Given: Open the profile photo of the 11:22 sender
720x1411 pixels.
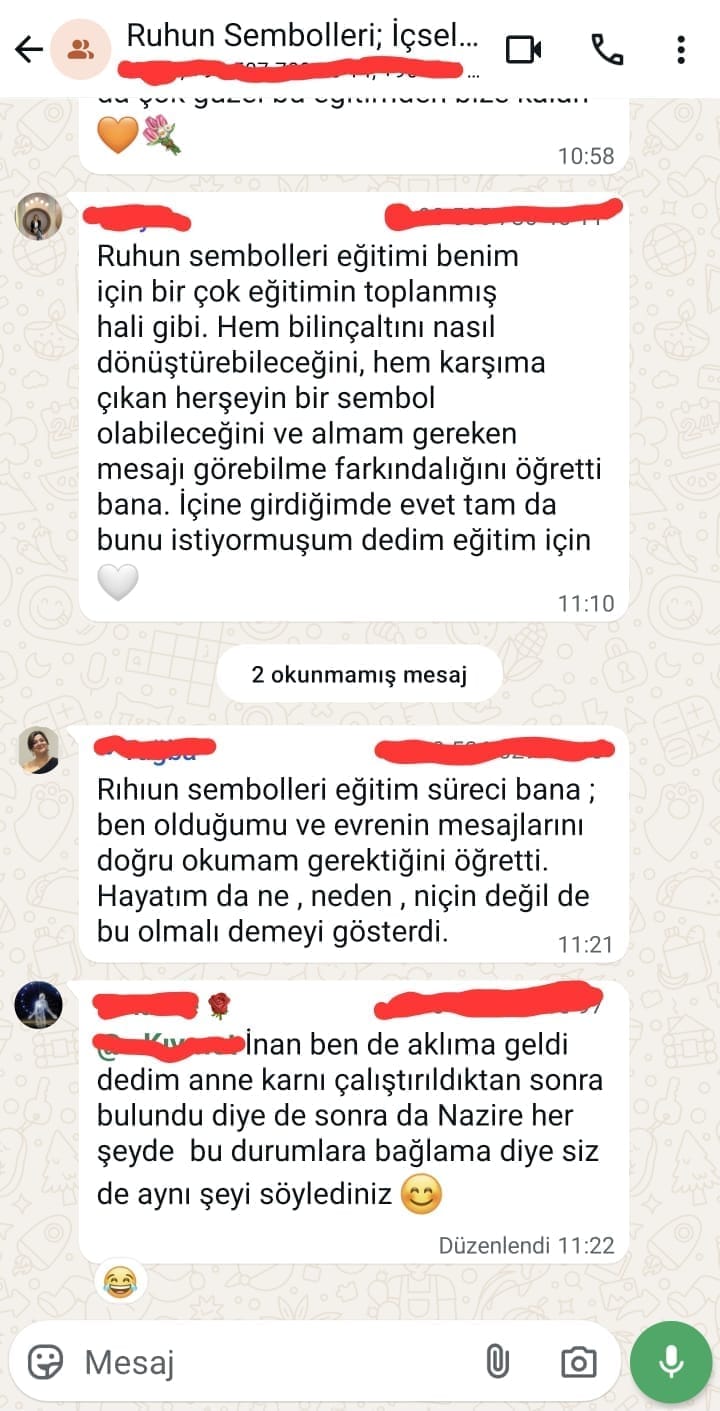Looking at the screenshot, I should point(39,1005).
